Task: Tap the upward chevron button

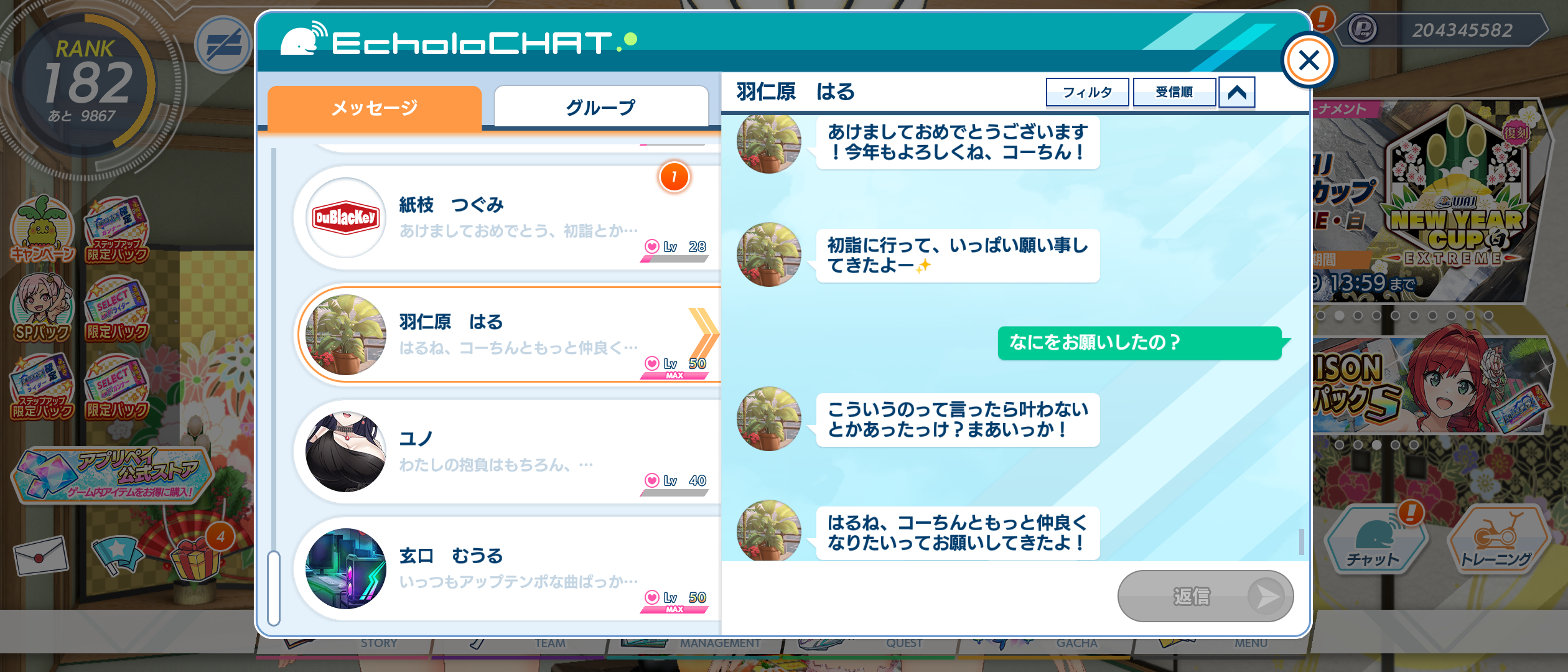Action: [x=1236, y=92]
